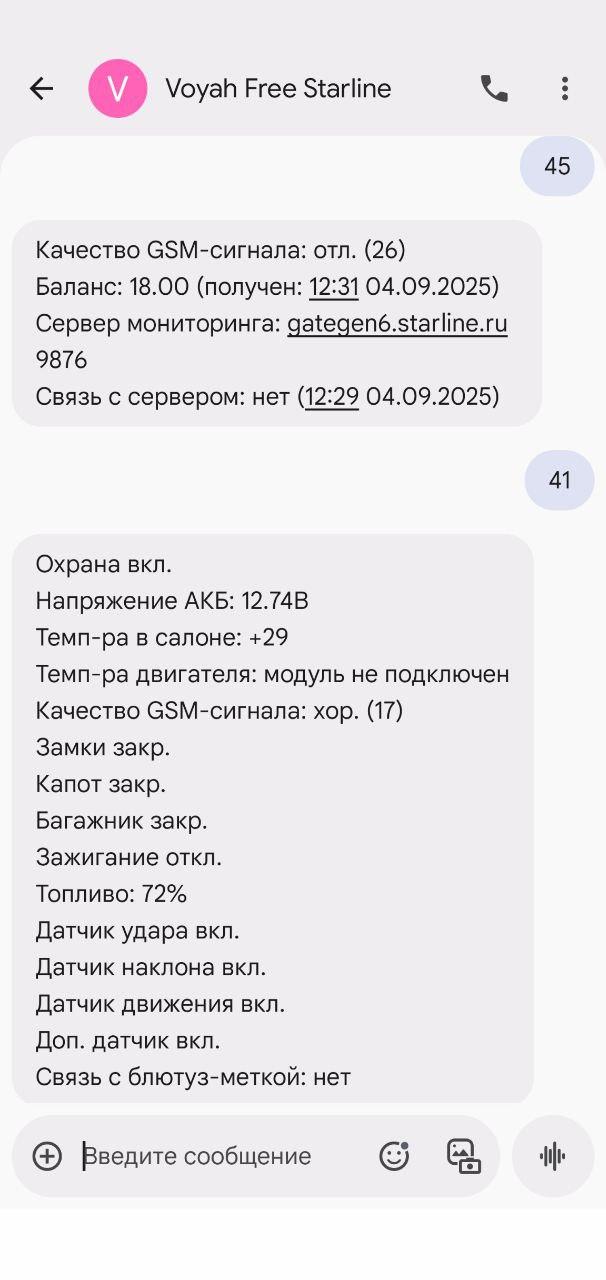Call Voyah Free Starline
Screen dimensions: 606x1280
click(x=494, y=89)
